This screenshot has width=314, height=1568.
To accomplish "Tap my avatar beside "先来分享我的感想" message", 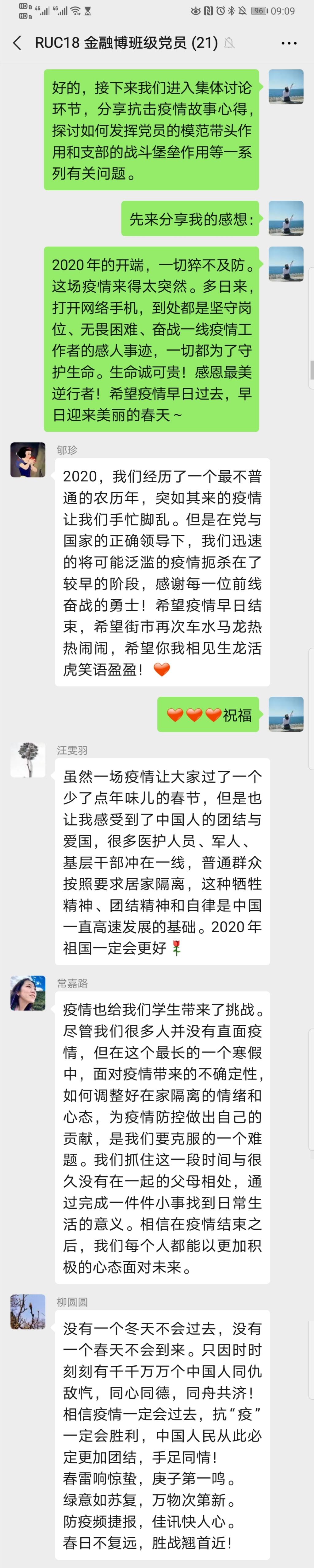I will coord(286,218).
